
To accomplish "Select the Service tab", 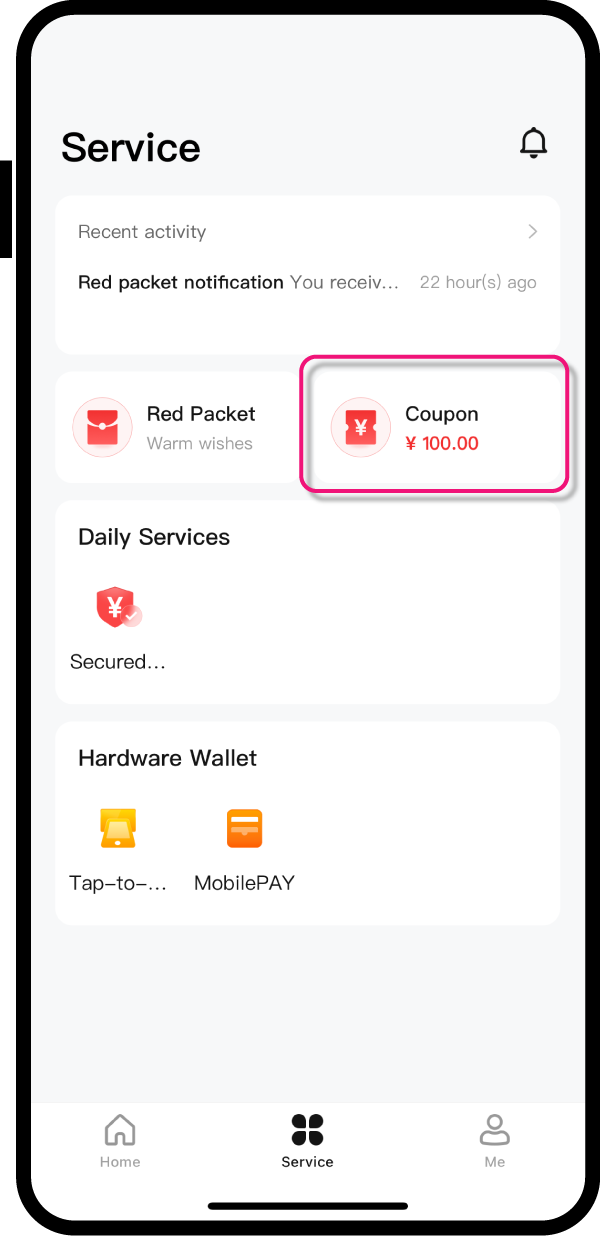I will tap(307, 1141).
